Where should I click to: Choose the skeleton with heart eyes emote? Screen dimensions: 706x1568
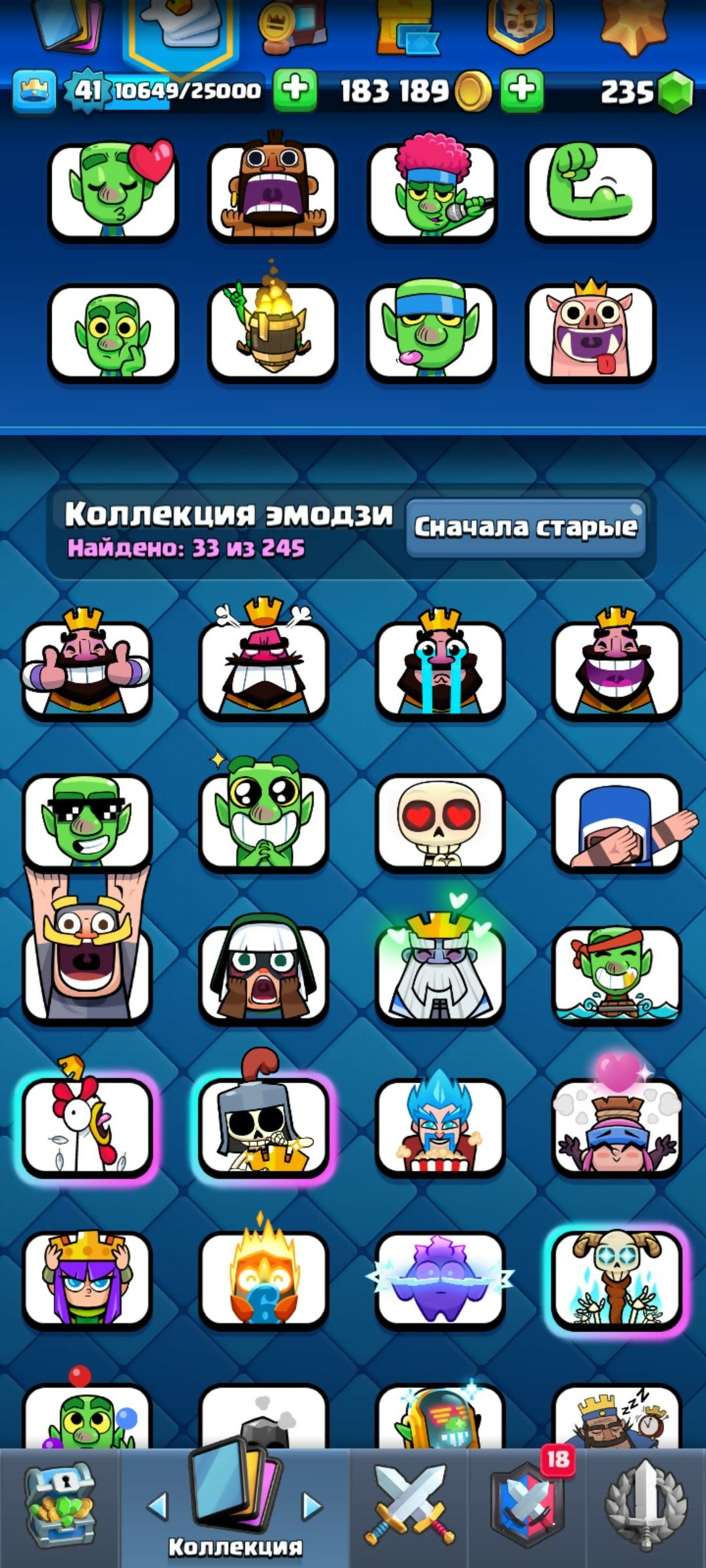[x=440, y=822]
